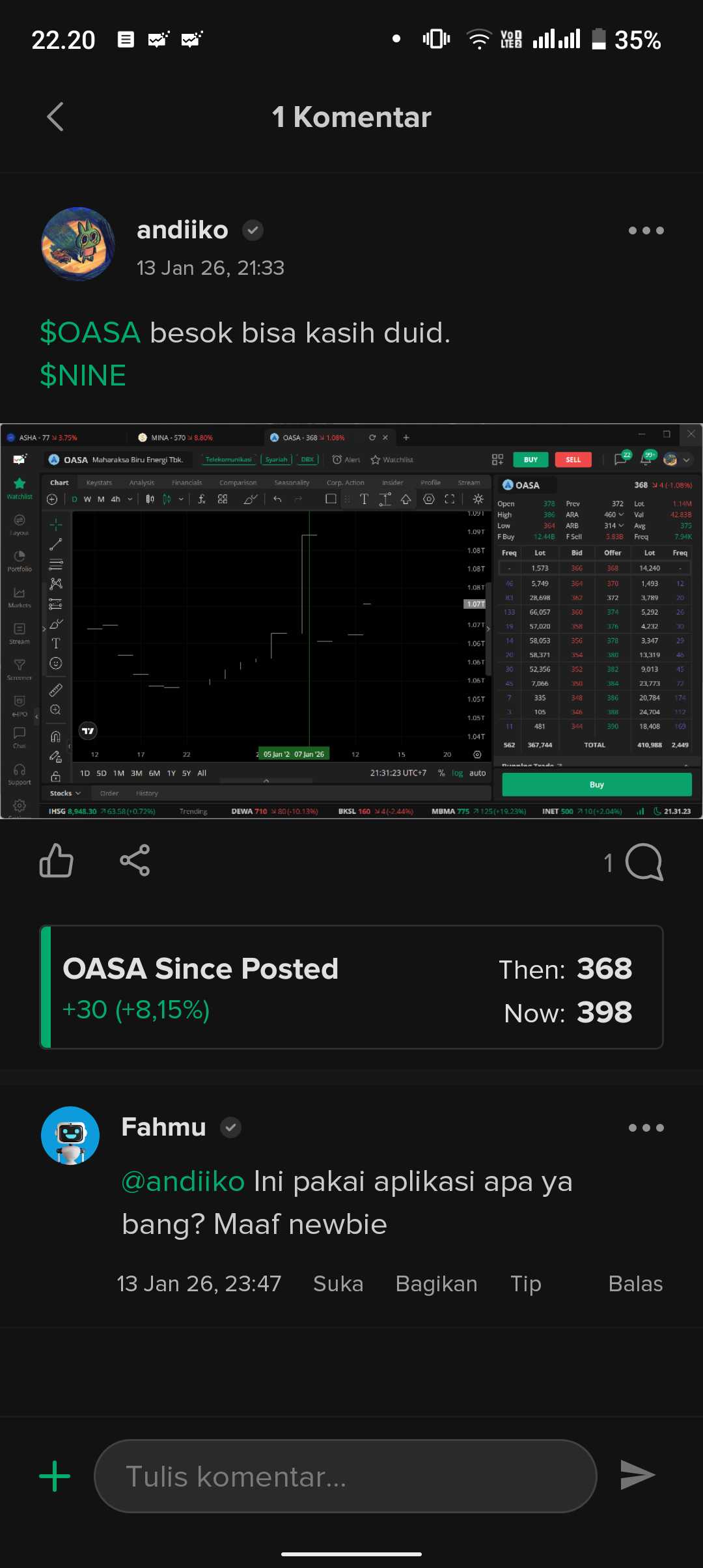703x1568 pixels.
Task: Tap Balas to reply to Fahmu
Action: 635,1283
